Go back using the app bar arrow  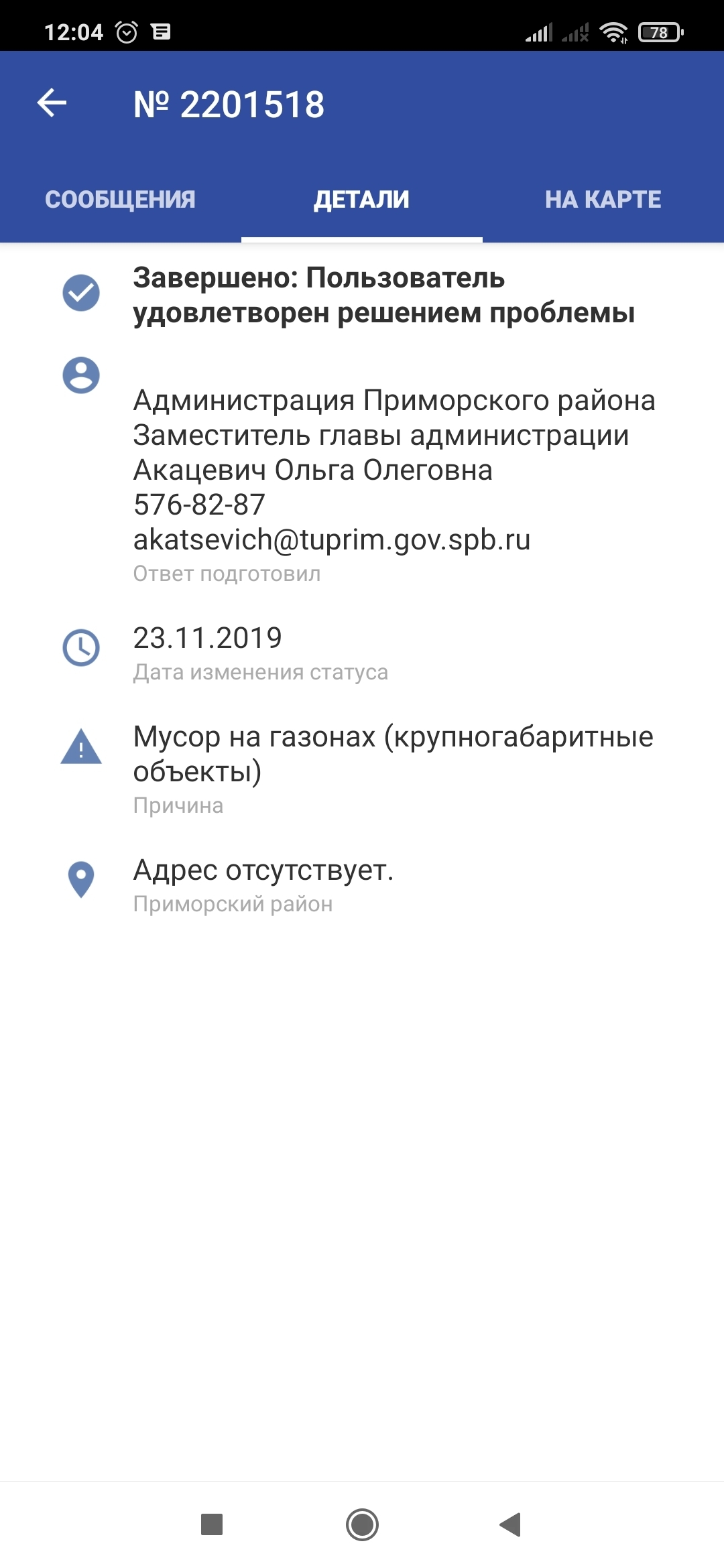[52, 103]
